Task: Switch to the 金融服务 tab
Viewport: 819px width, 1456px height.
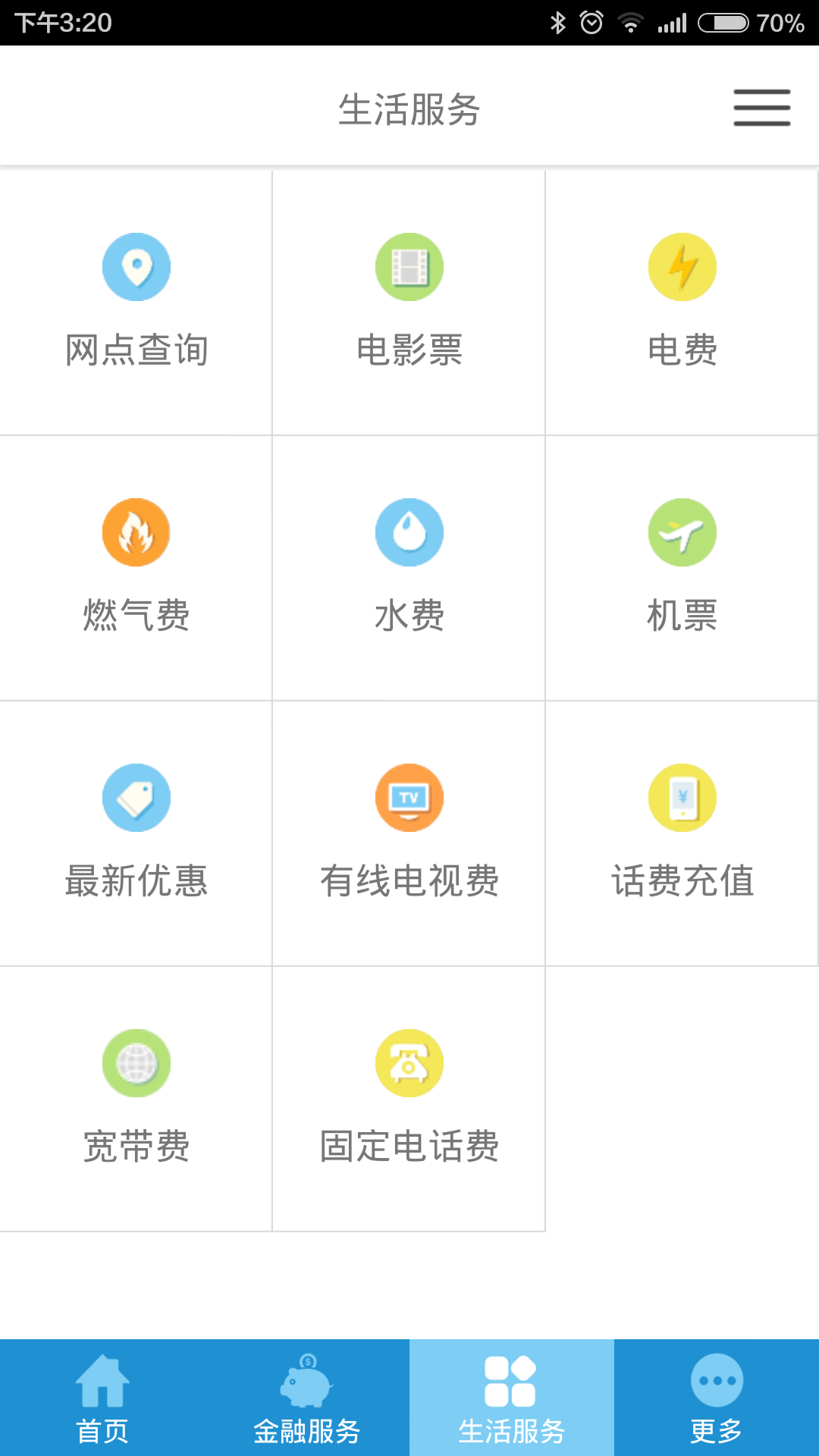Action: (x=307, y=1398)
